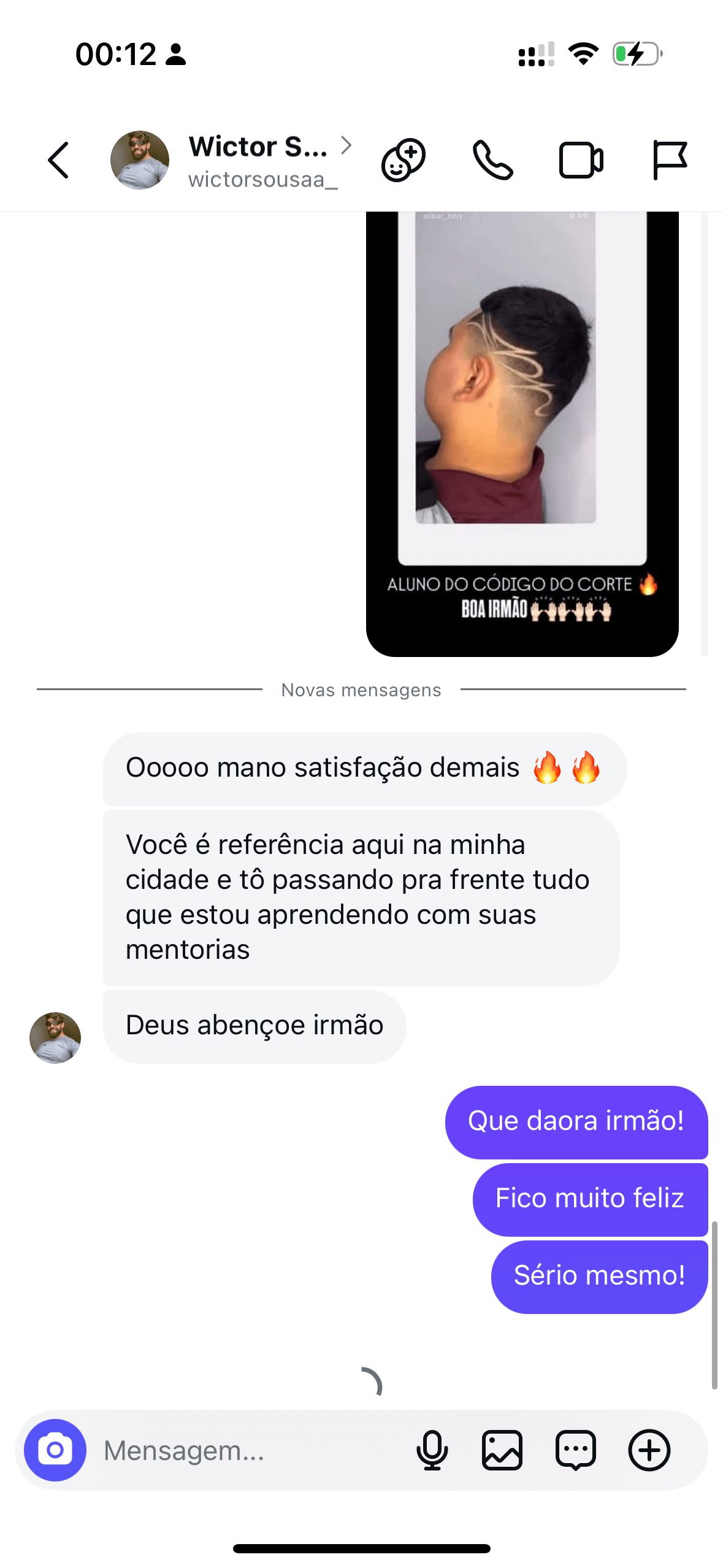The image size is (723, 1568).
Task: Focus the Mensagem text field
Action: 245,1450
